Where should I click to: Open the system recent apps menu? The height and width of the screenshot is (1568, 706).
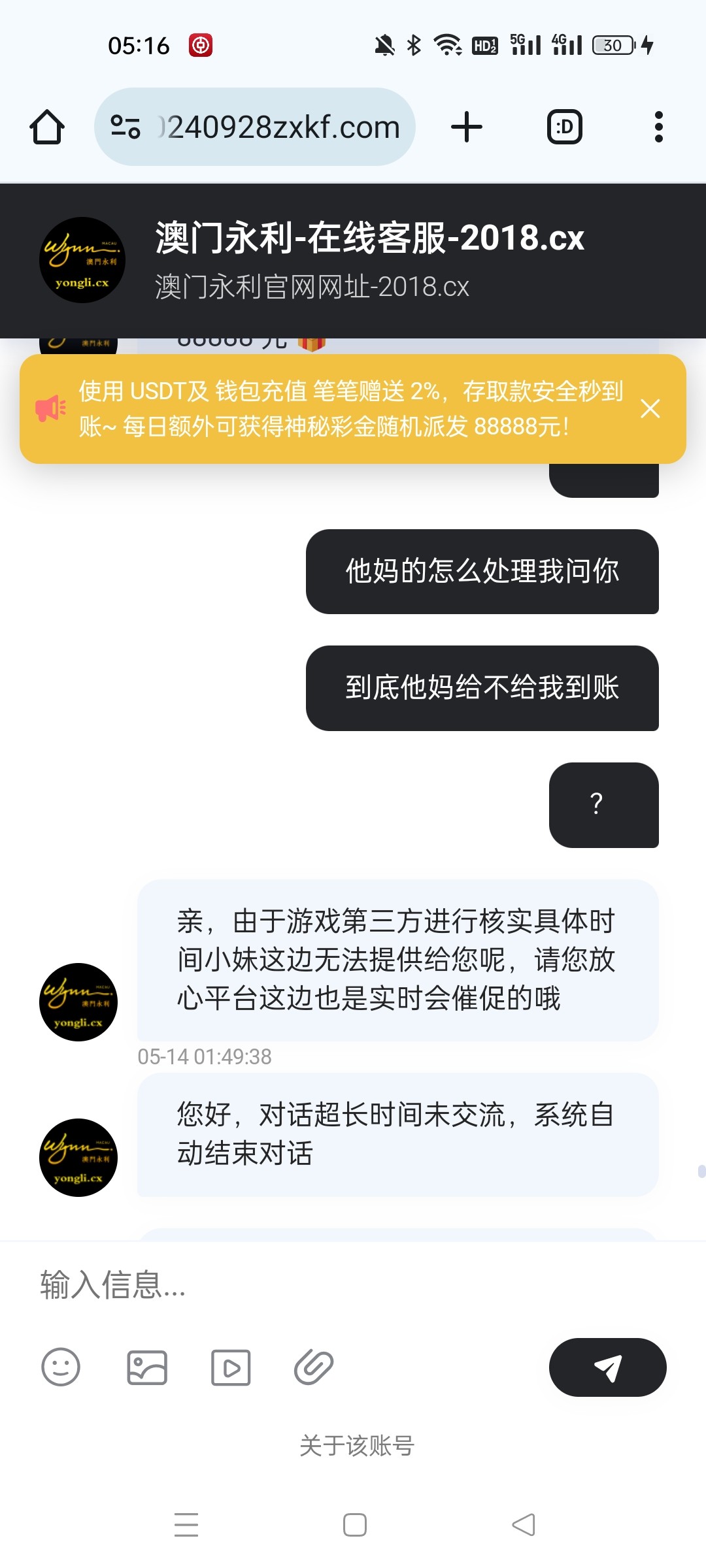pyautogui.click(x=186, y=1525)
